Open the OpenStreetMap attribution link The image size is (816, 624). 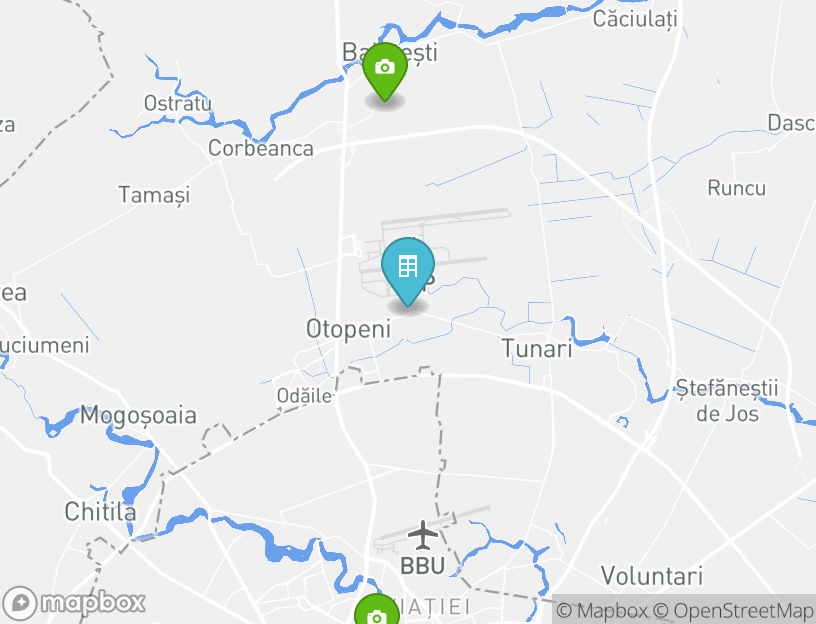tap(733, 610)
